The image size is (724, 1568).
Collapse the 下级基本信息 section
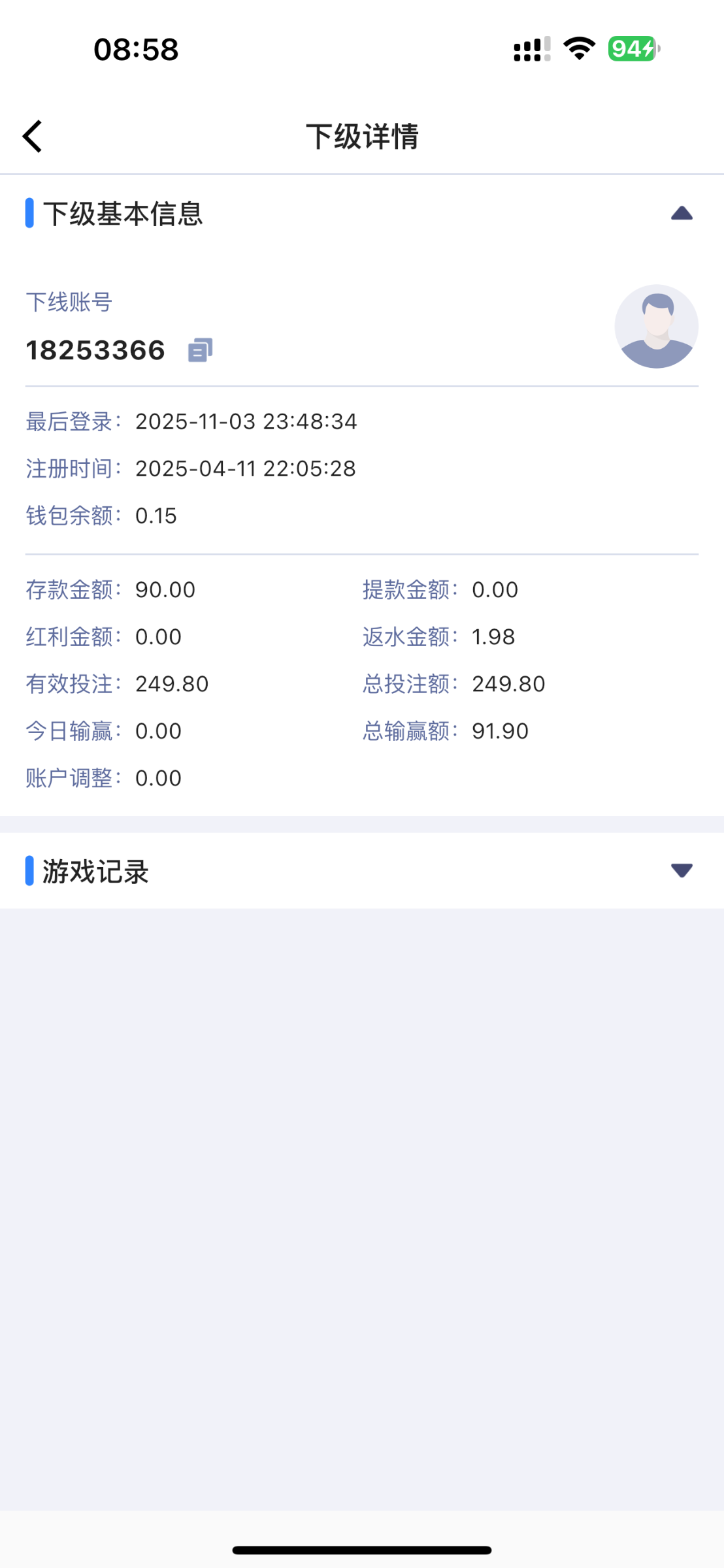[680, 212]
